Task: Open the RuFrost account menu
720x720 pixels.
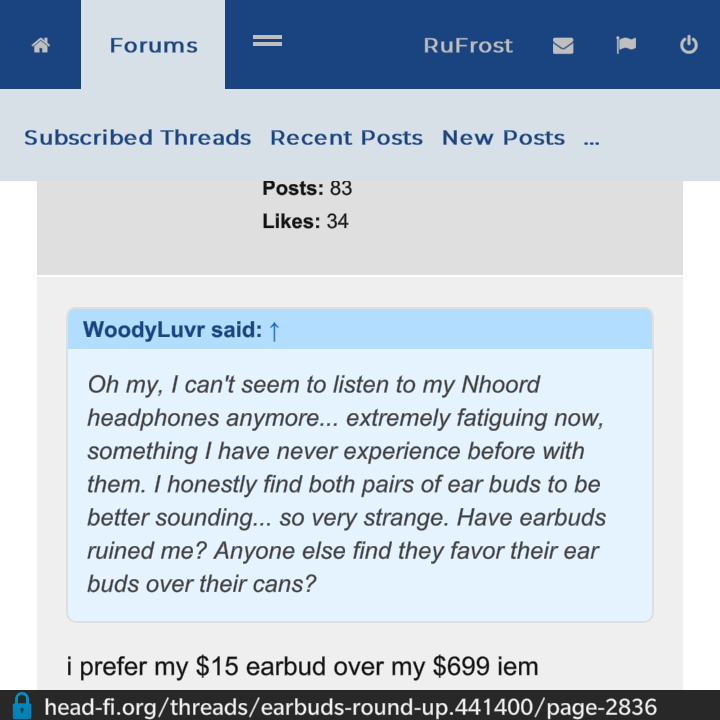Action: tap(468, 45)
